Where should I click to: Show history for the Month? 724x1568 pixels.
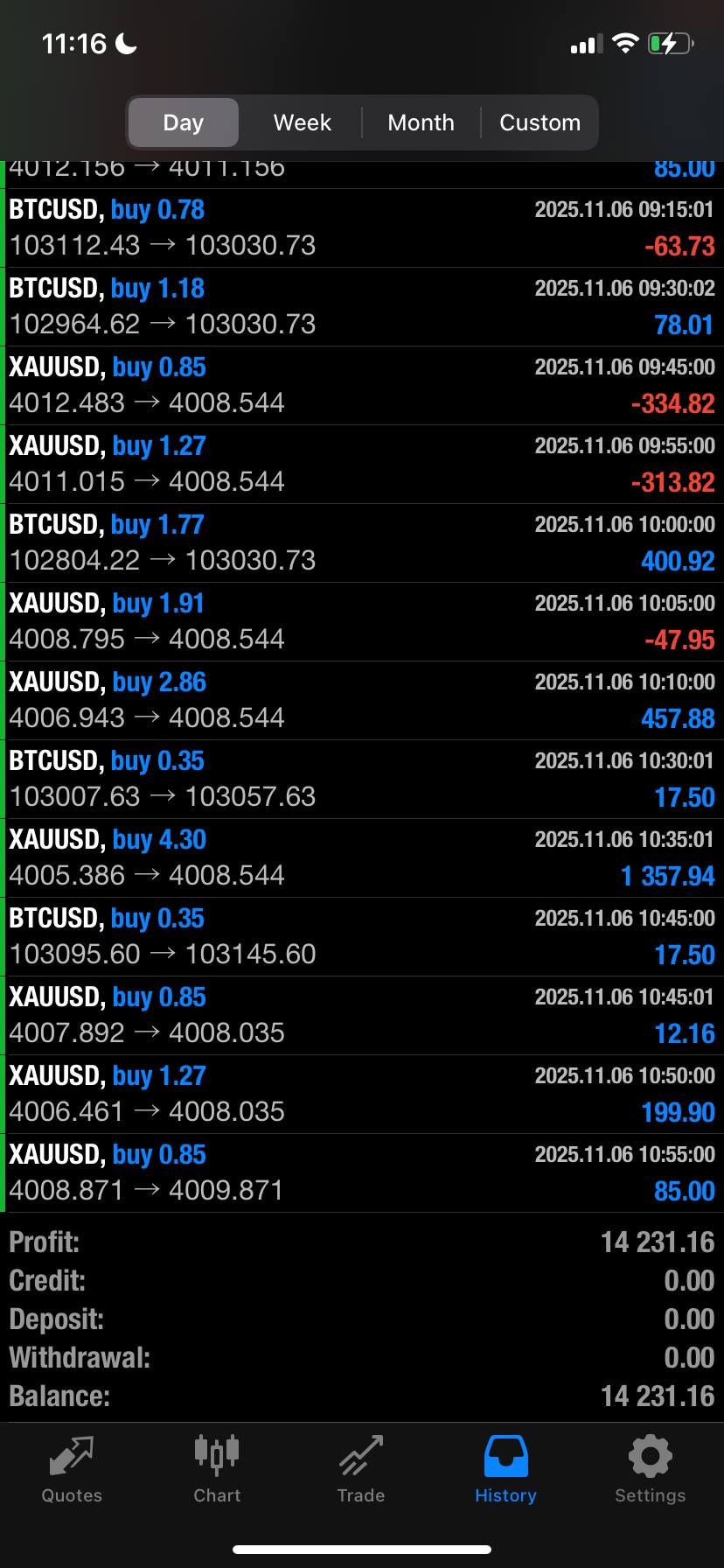pos(421,122)
